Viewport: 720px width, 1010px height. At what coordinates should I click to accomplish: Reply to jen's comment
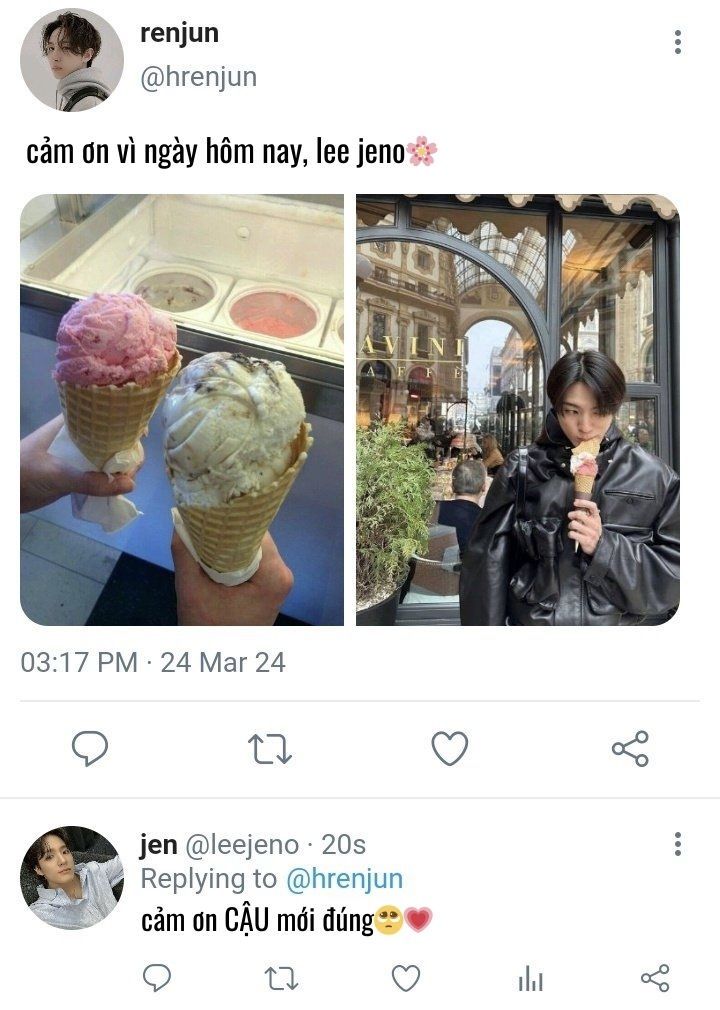(156, 978)
